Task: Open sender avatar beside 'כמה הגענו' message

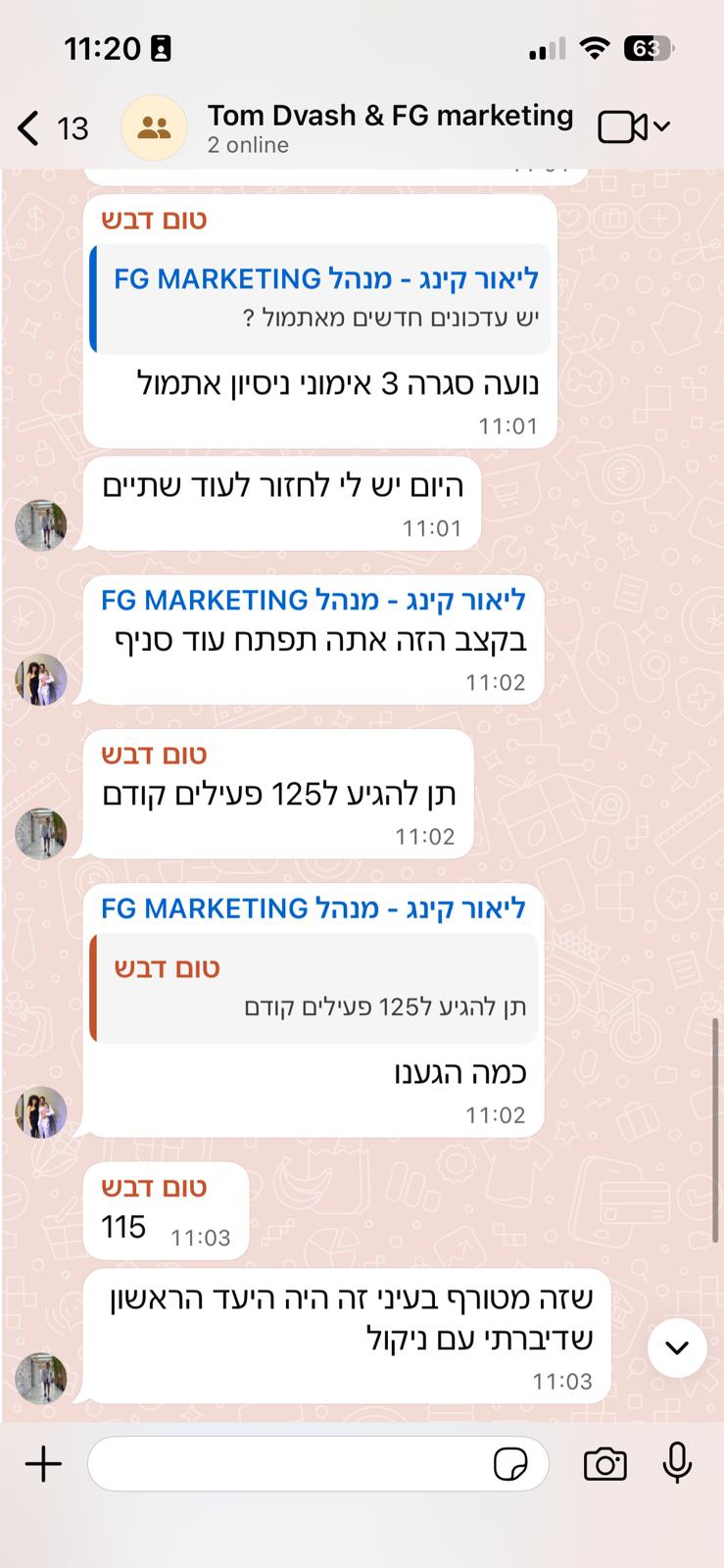Action: (41, 1112)
